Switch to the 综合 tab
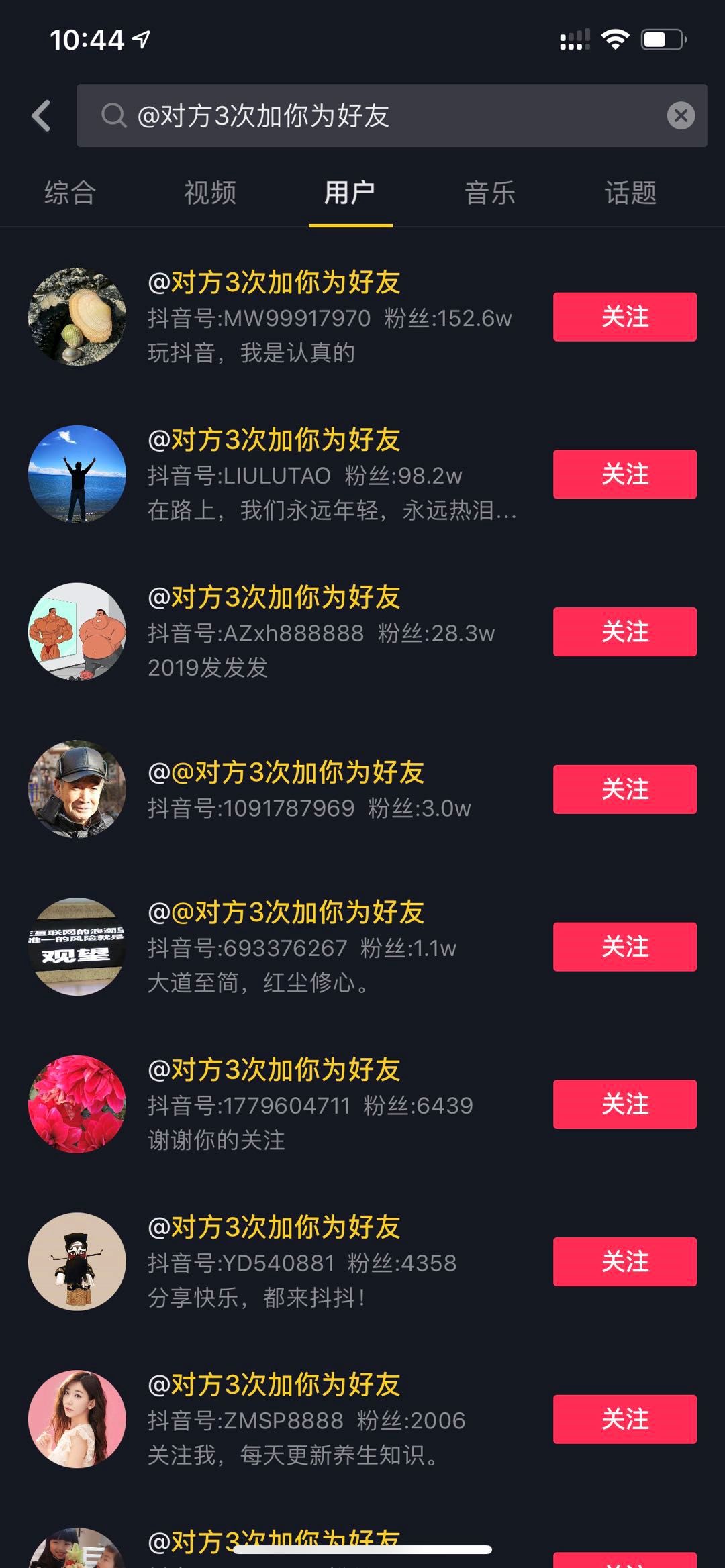725x1568 pixels. (x=70, y=193)
